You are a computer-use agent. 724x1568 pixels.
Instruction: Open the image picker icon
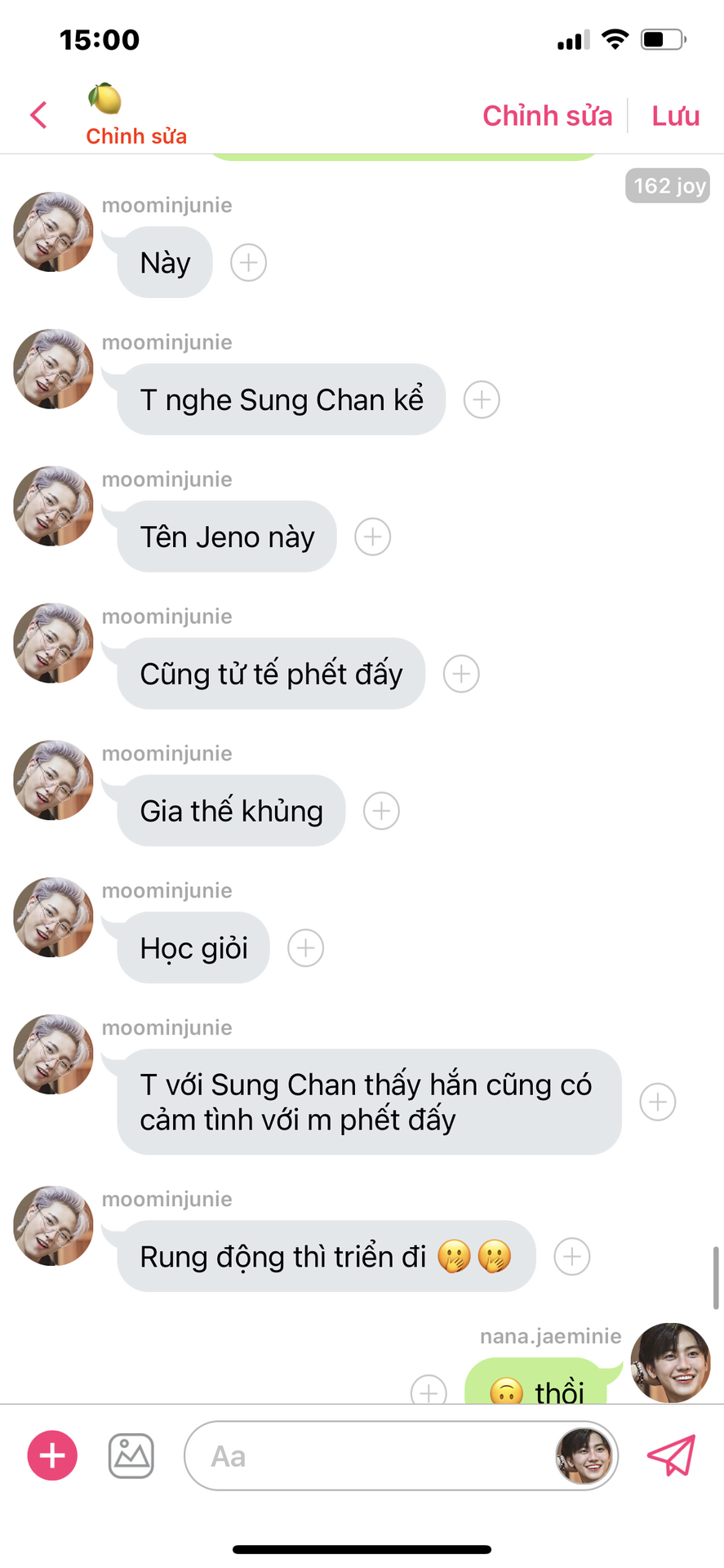(131, 1455)
